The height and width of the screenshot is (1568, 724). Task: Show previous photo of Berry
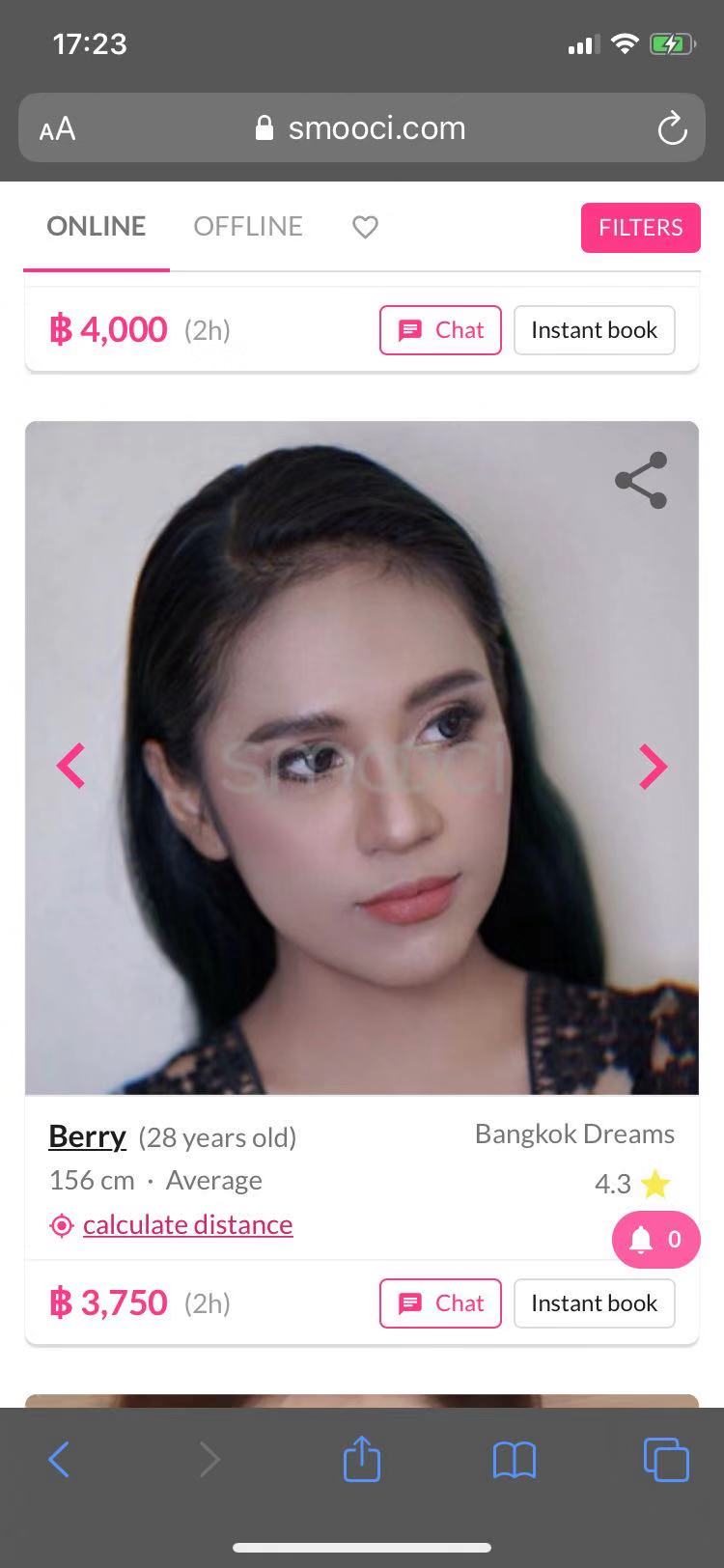point(71,767)
